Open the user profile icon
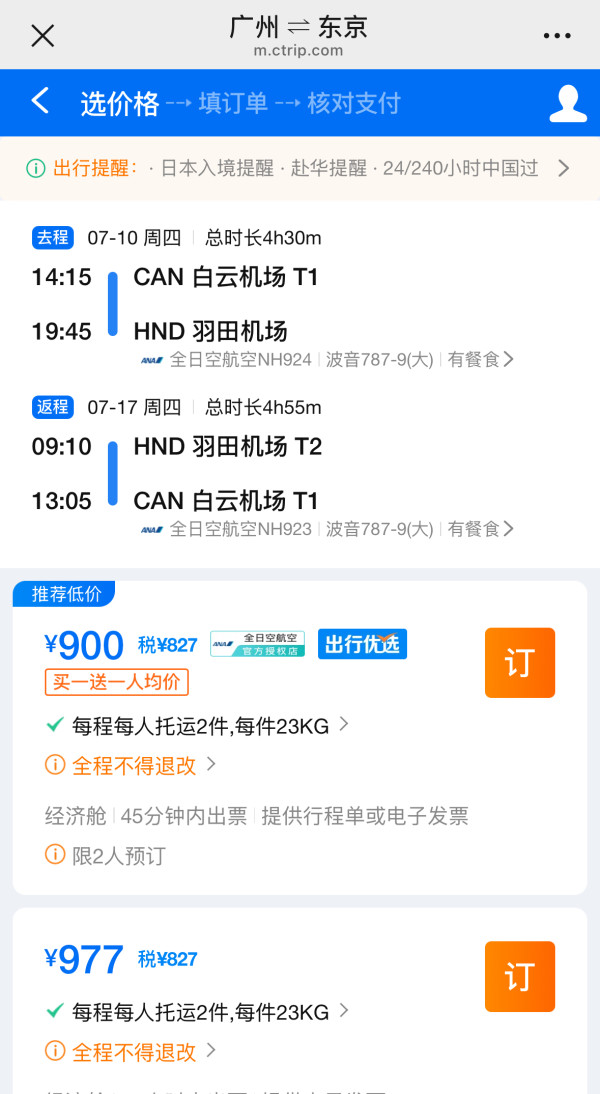 (568, 103)
